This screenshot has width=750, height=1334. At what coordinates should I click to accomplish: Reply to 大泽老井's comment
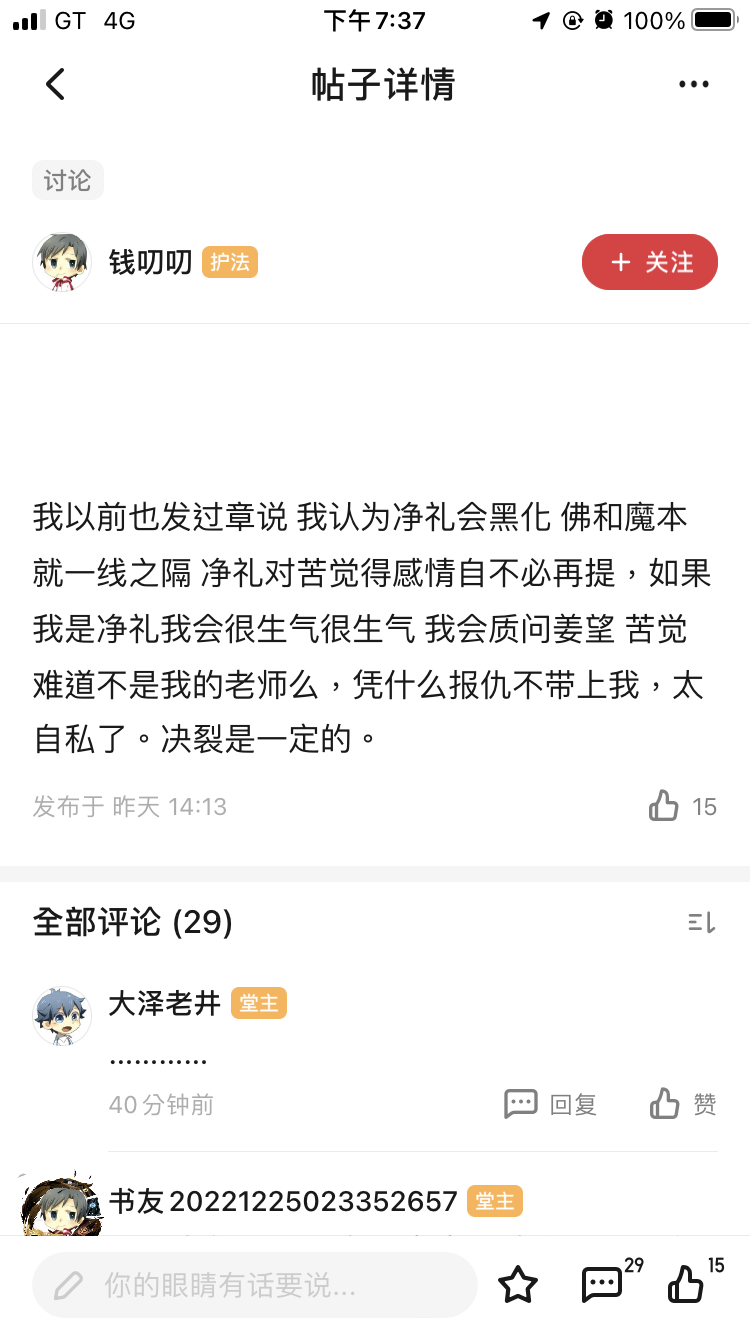pyautogui.click(x=551, y=1104)
